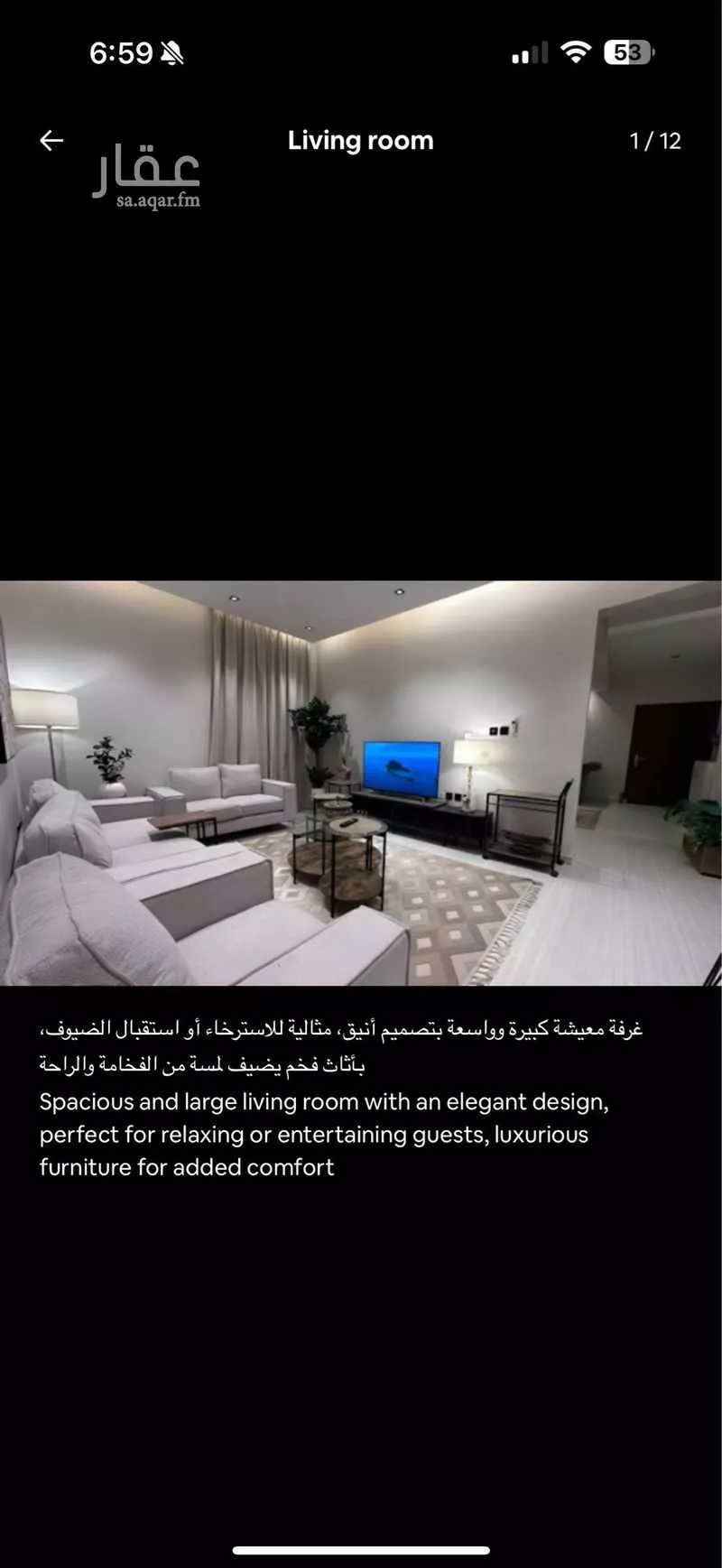Go back using the arrow icon
Image resolution: width=722 pixels, height=1568 pixels.
(x=51, y=140)
